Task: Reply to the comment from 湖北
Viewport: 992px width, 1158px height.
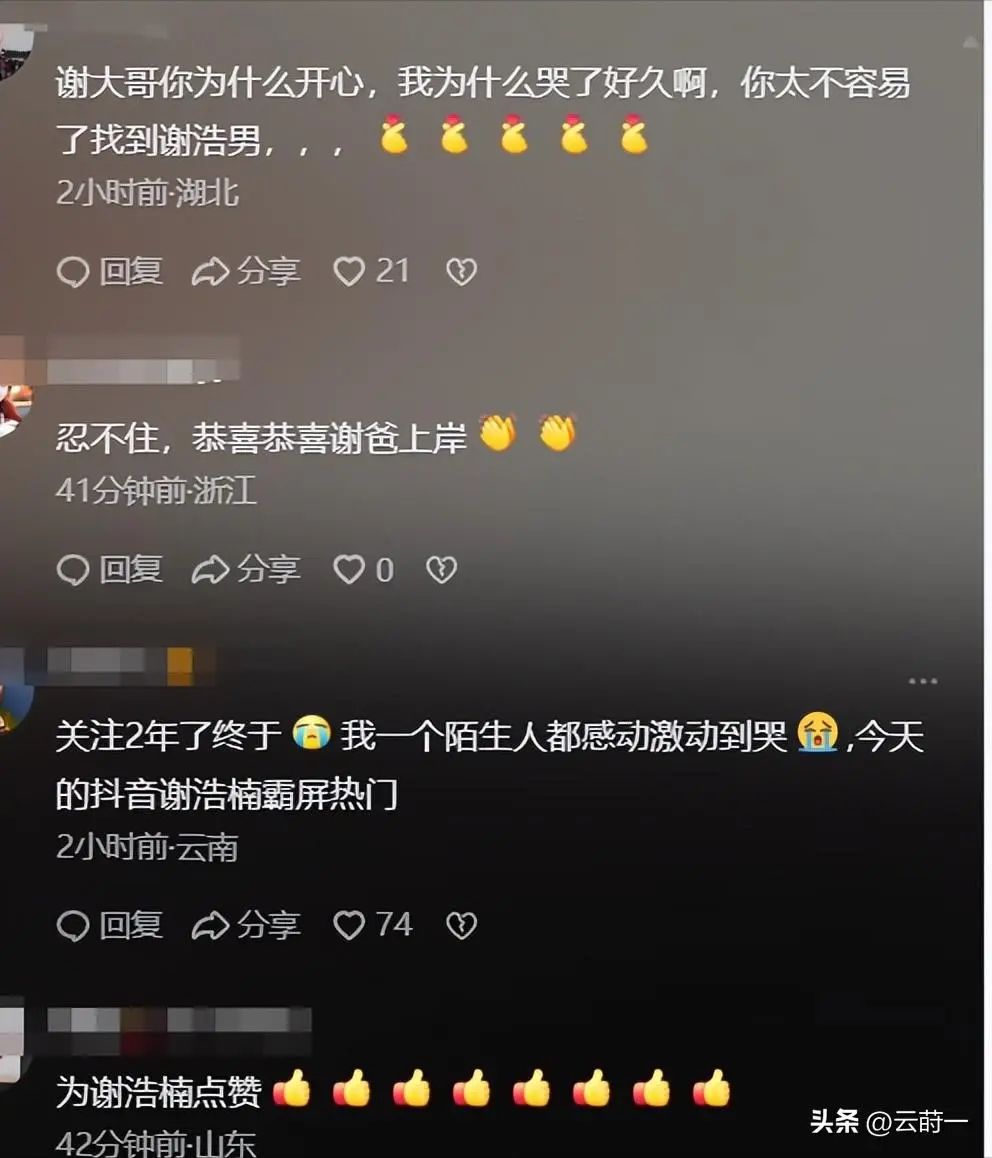Action: 109,271
